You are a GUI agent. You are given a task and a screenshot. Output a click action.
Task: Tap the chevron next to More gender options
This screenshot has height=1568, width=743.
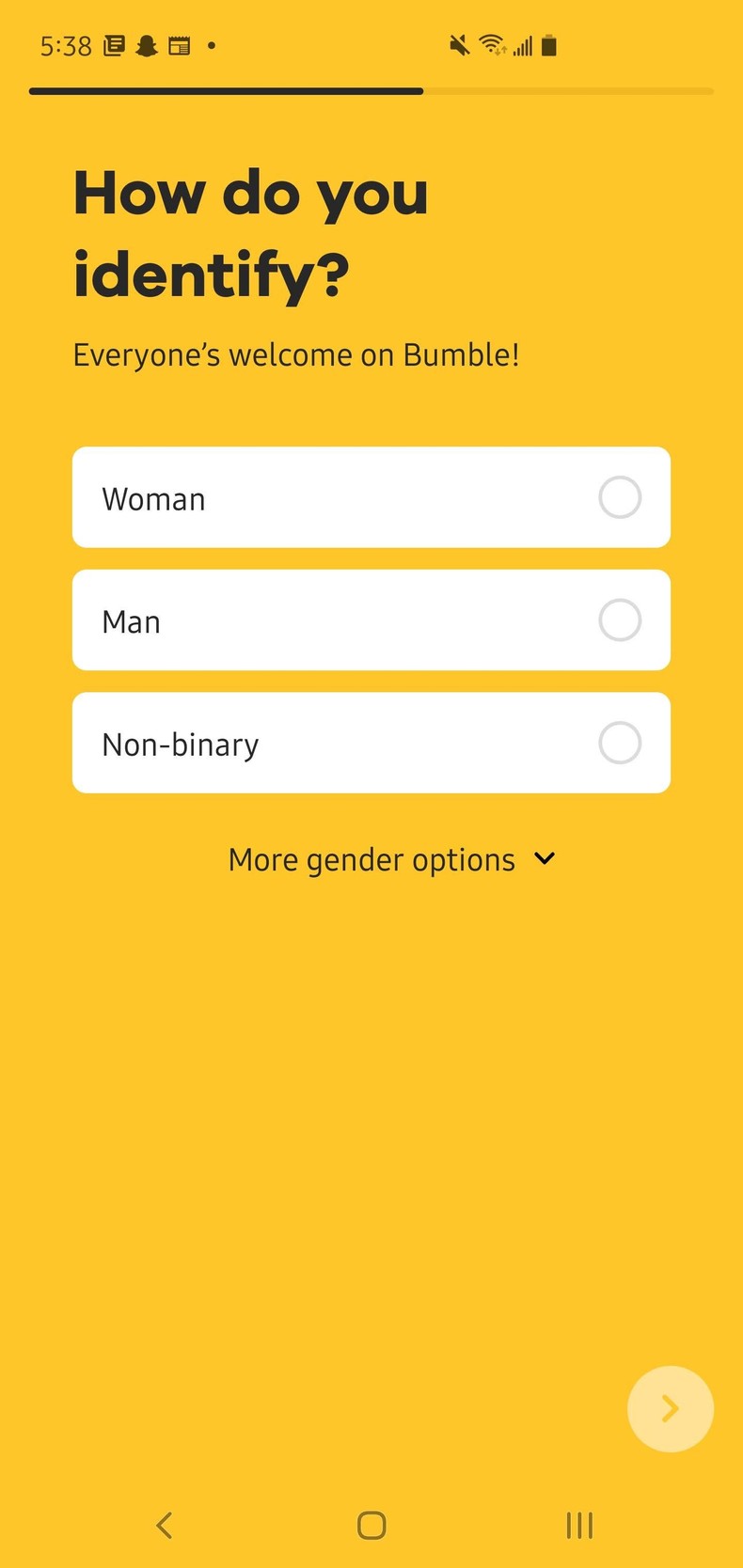pos(544,859)
